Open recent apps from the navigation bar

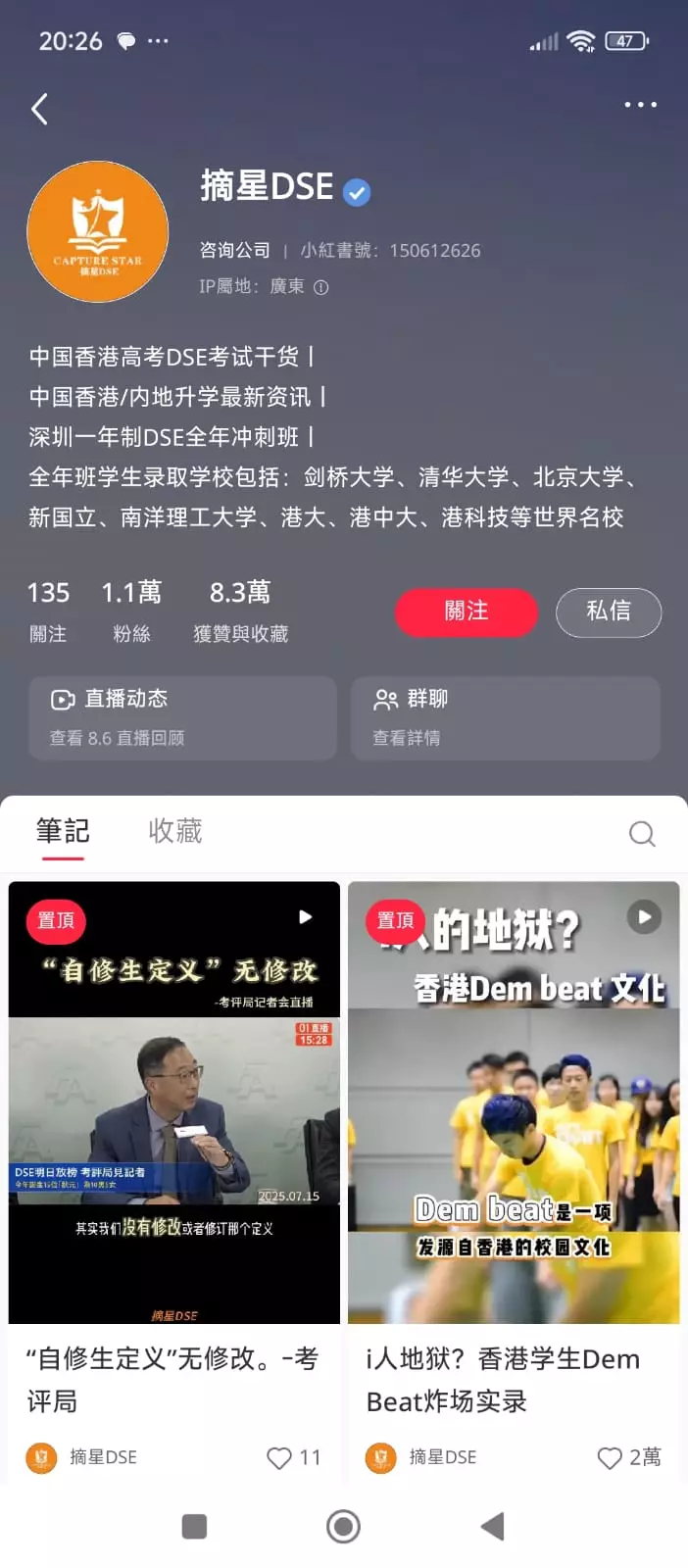coord(195,1526)
